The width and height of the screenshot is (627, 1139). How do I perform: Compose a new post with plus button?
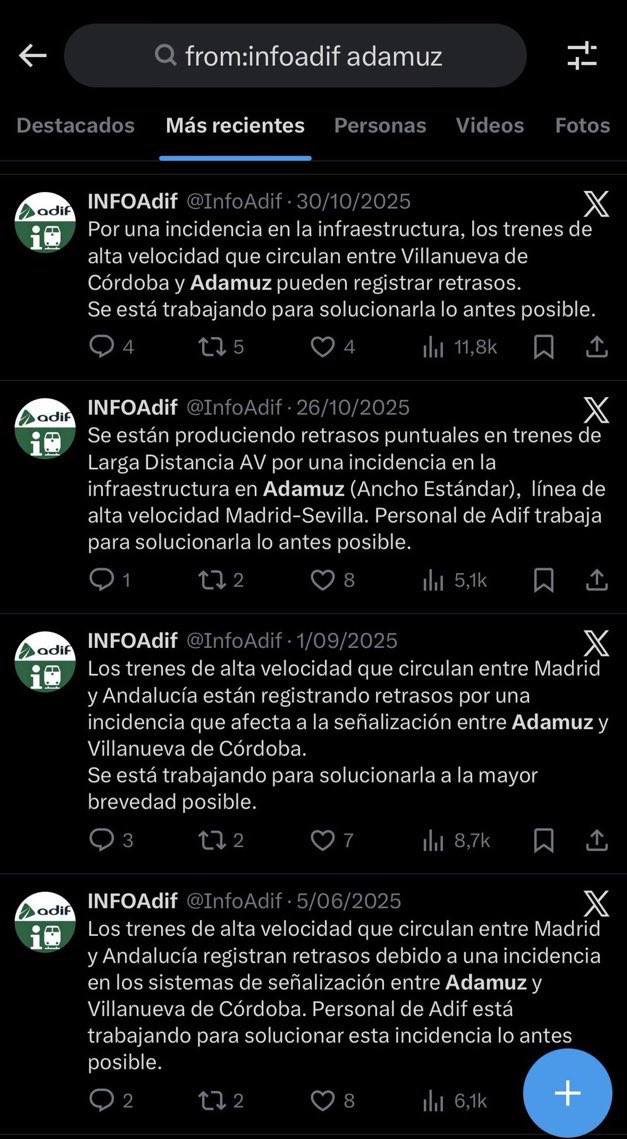567,1093
